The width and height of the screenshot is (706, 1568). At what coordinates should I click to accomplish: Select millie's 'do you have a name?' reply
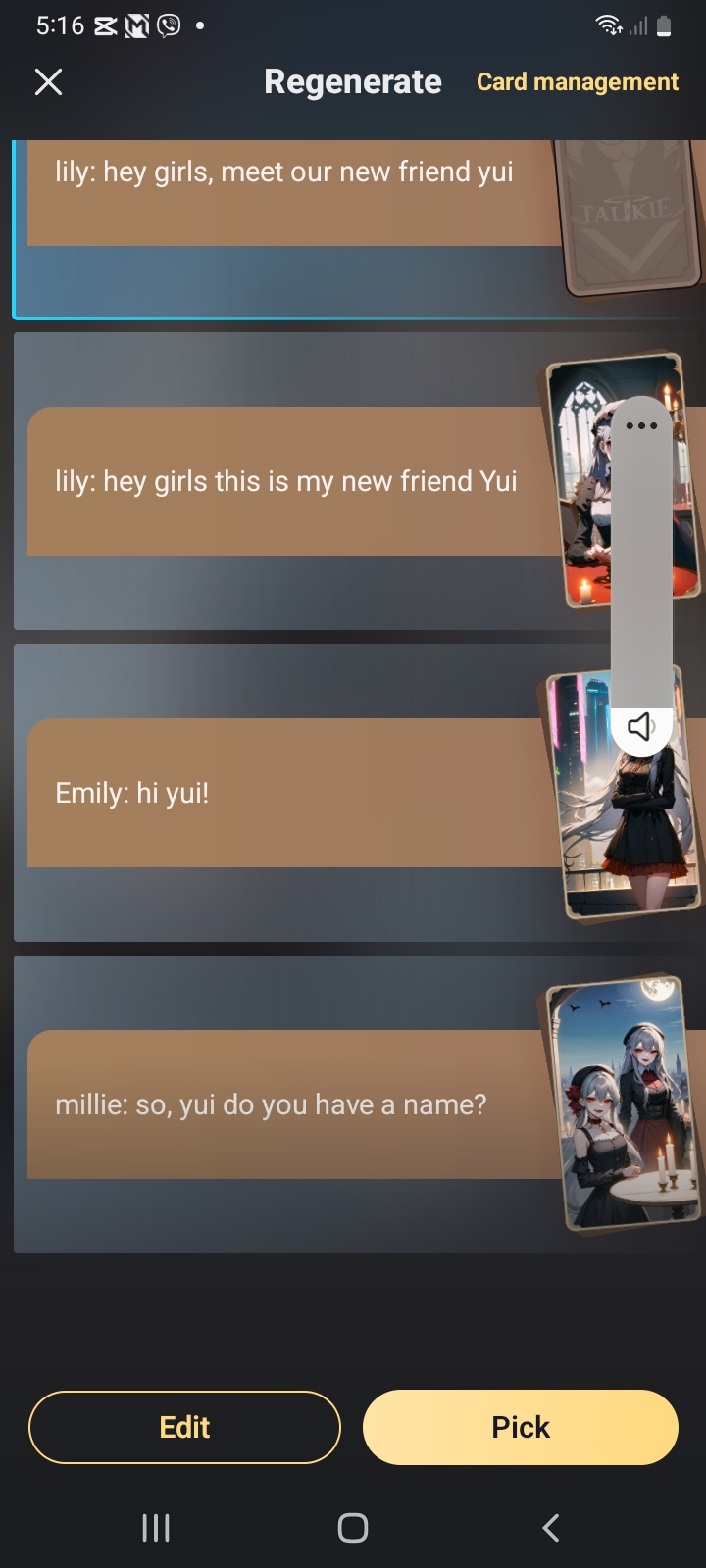[284, 1104]
